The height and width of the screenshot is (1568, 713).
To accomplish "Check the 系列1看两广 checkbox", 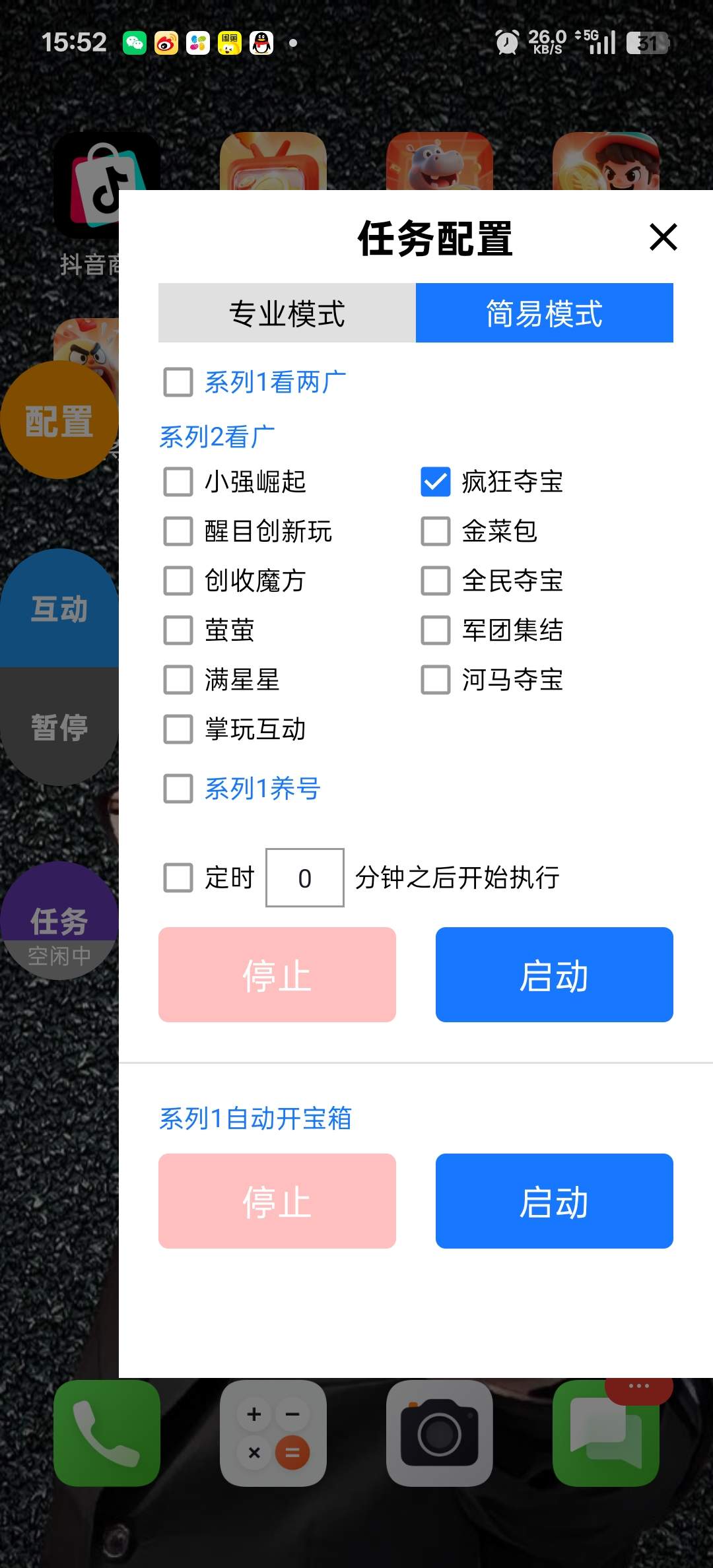I will [178, 383].
